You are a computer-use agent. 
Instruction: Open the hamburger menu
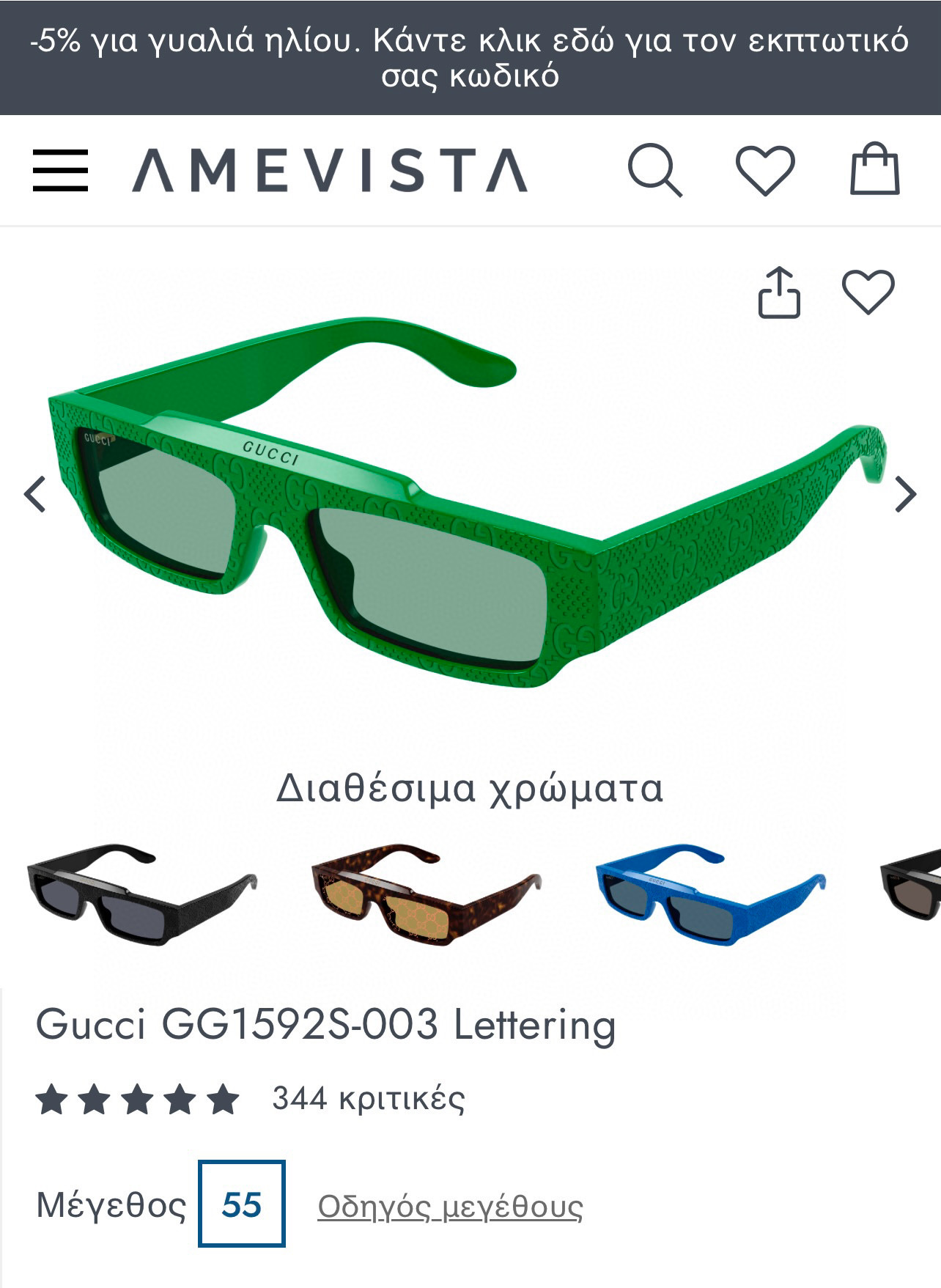point(60,170)
